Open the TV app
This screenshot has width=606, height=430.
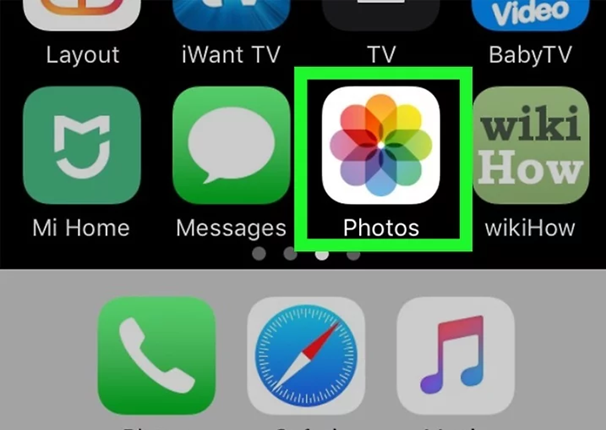click(380, 15)
